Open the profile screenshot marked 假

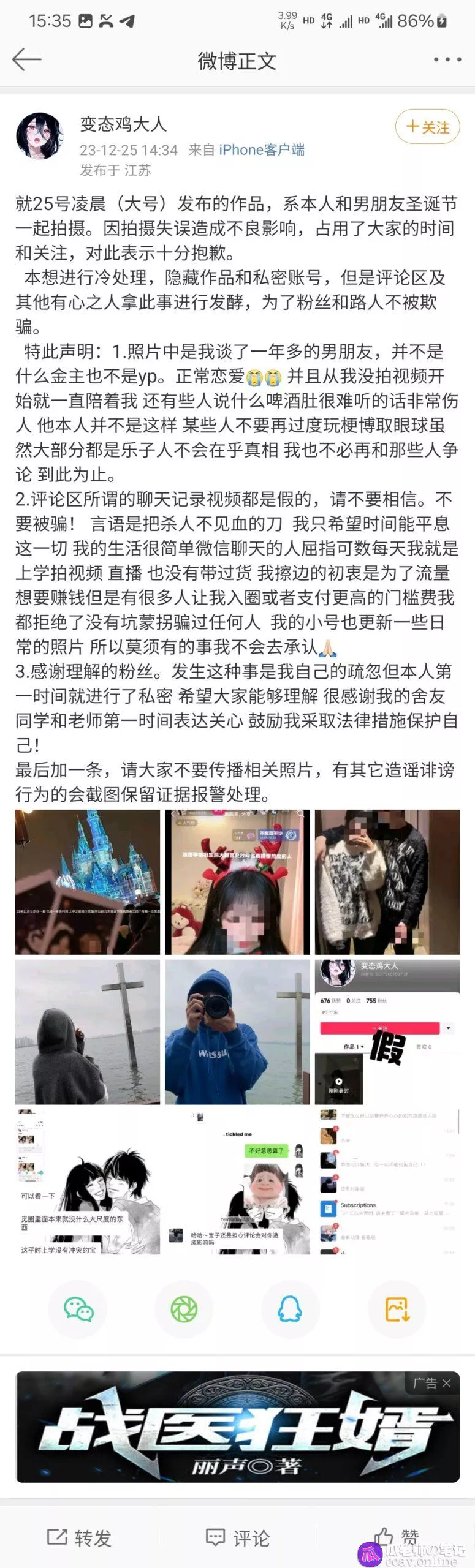tap(387, 1032)
